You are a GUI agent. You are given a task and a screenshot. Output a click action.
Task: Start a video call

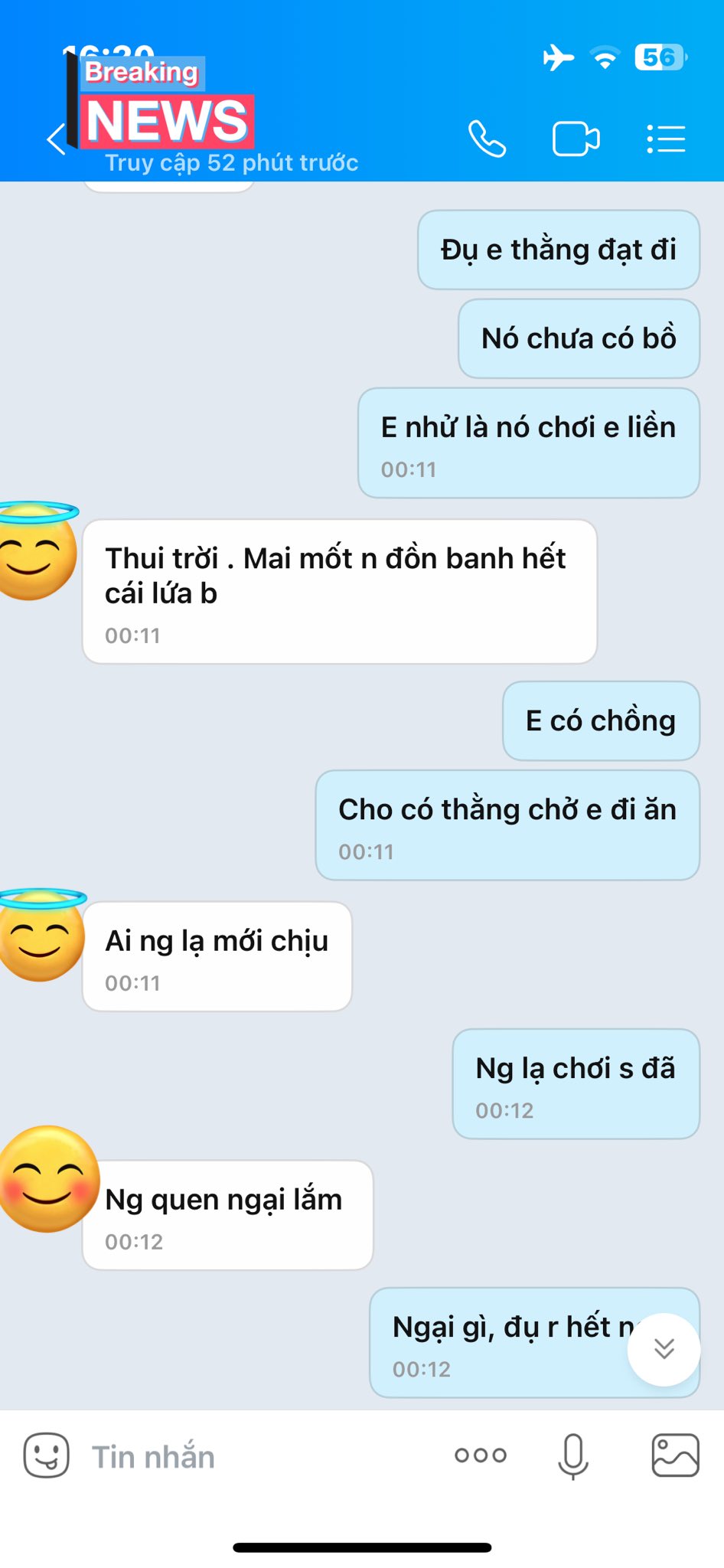coord(576,139)
